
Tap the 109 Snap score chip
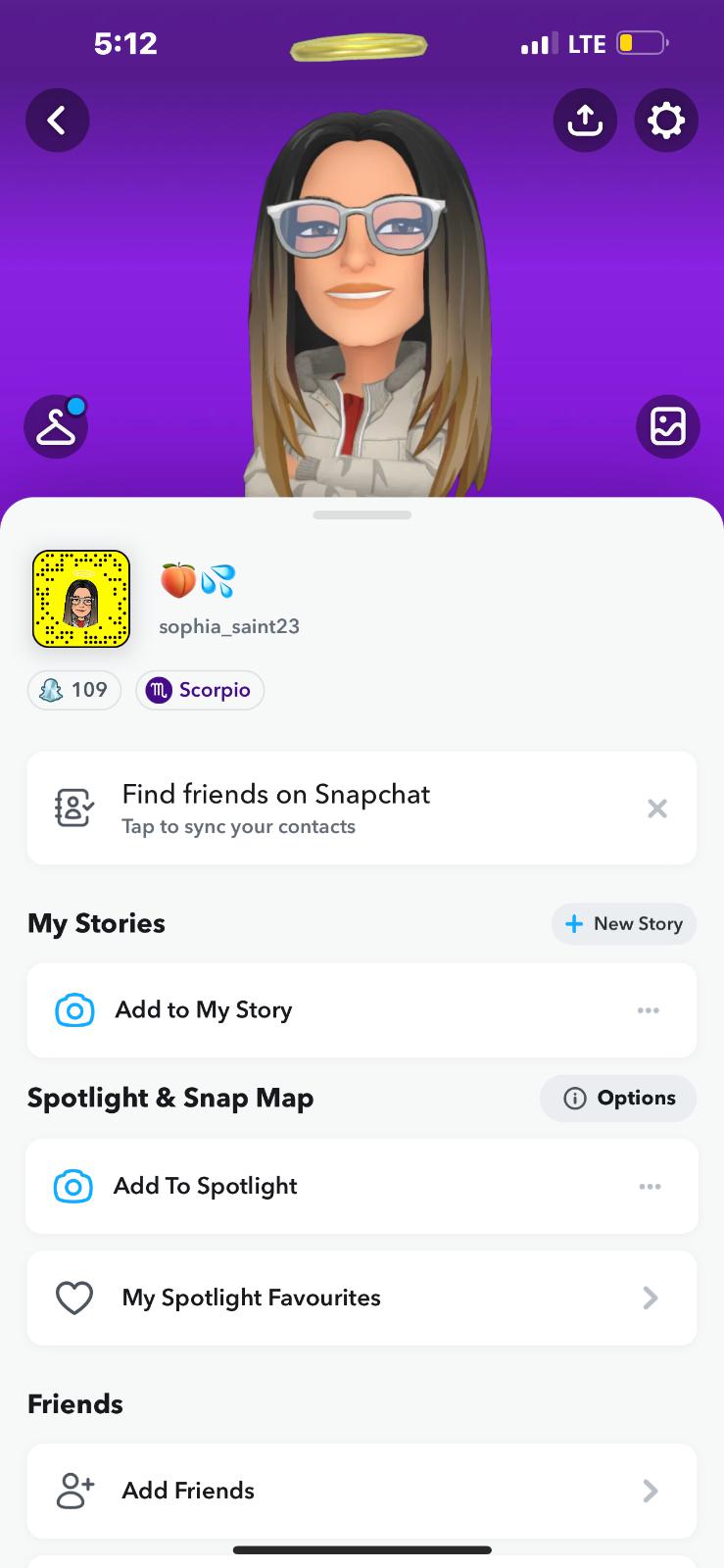74,690
